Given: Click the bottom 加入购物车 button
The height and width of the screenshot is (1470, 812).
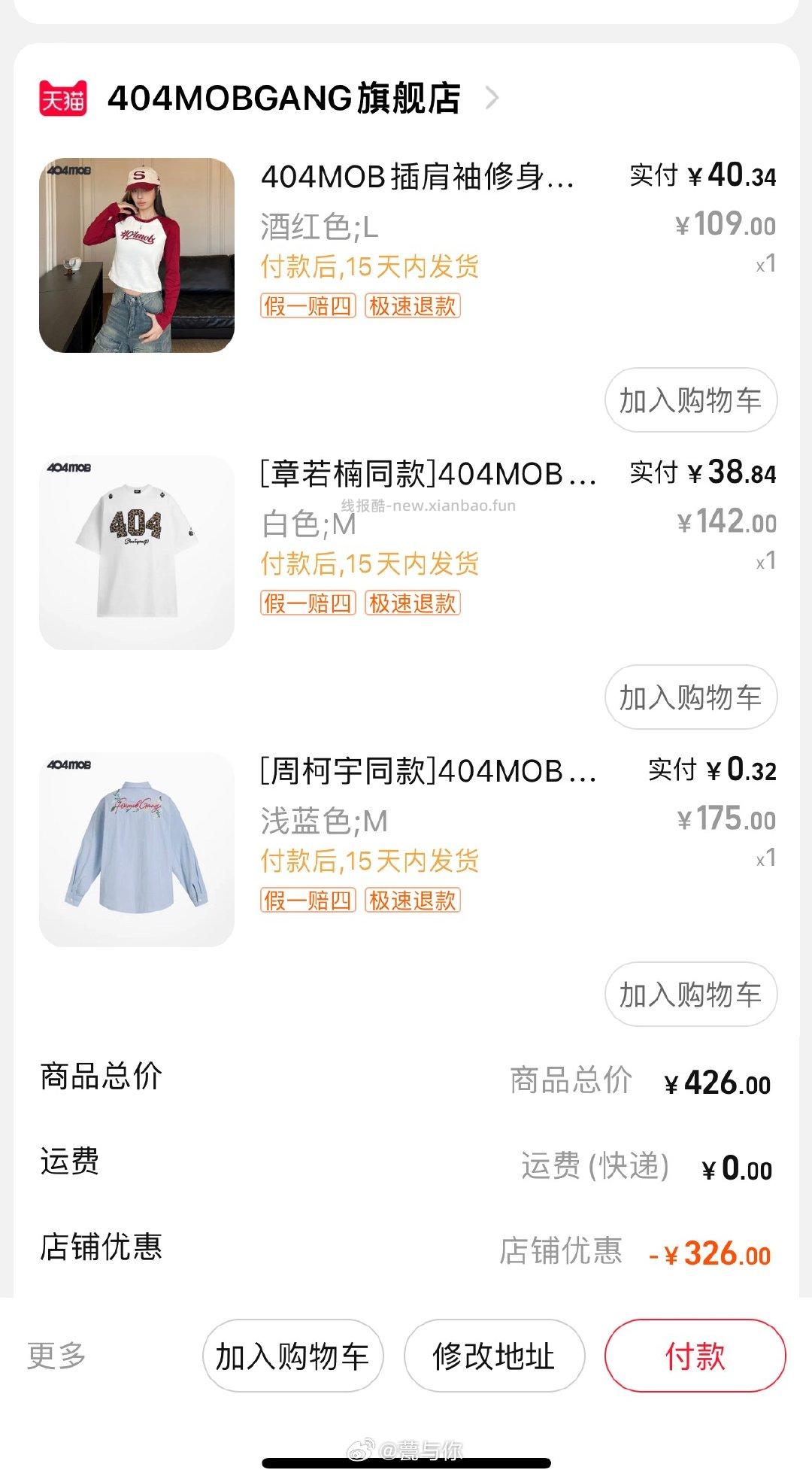Looking at the screenshot, I should [295, 1356].
